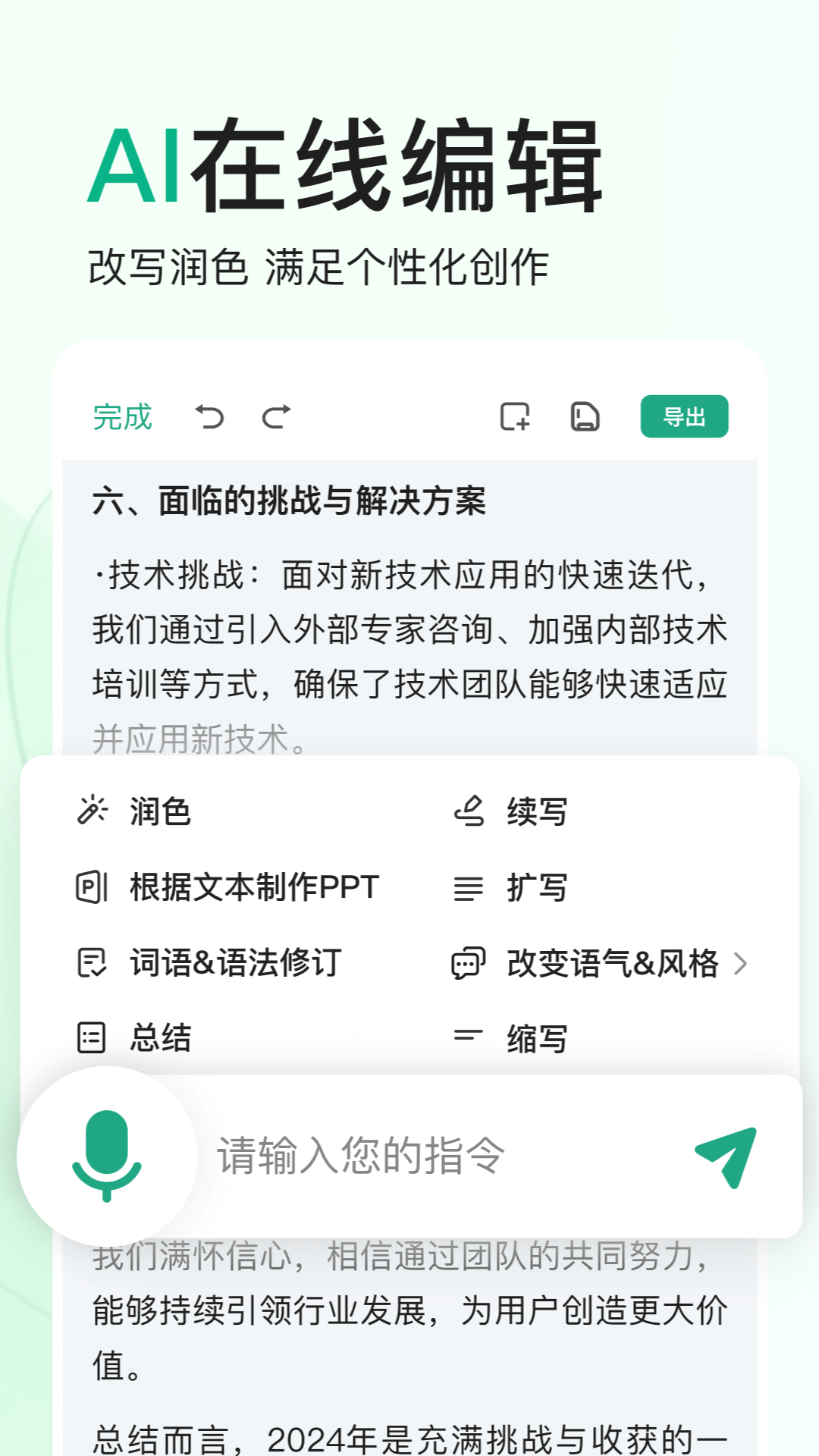Select the 润色 polish icon
Screen dimensions: 819x1456
coord(93,813)
